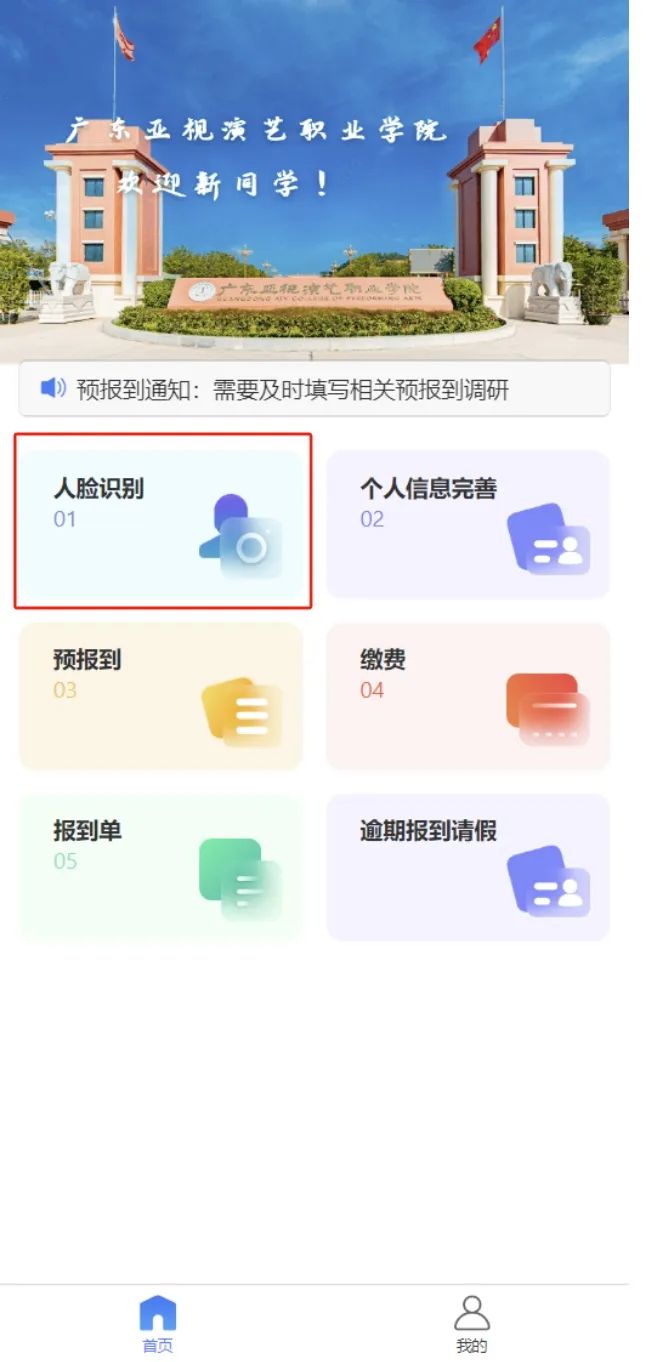Open the 人脸识别 card
The image size is (650, 1362).
[x=162, y=523]
